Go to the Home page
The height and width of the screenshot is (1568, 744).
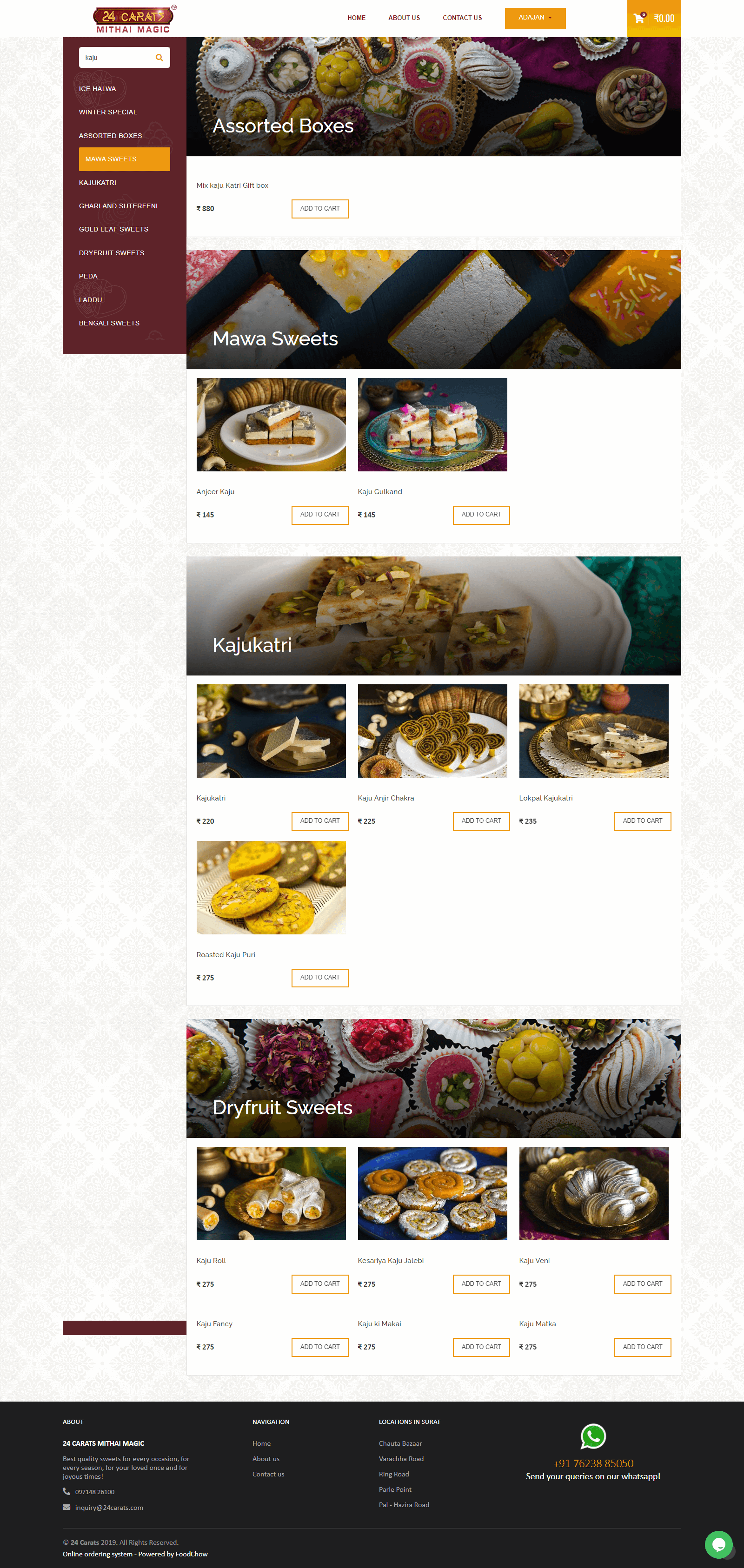pos(356,18)
